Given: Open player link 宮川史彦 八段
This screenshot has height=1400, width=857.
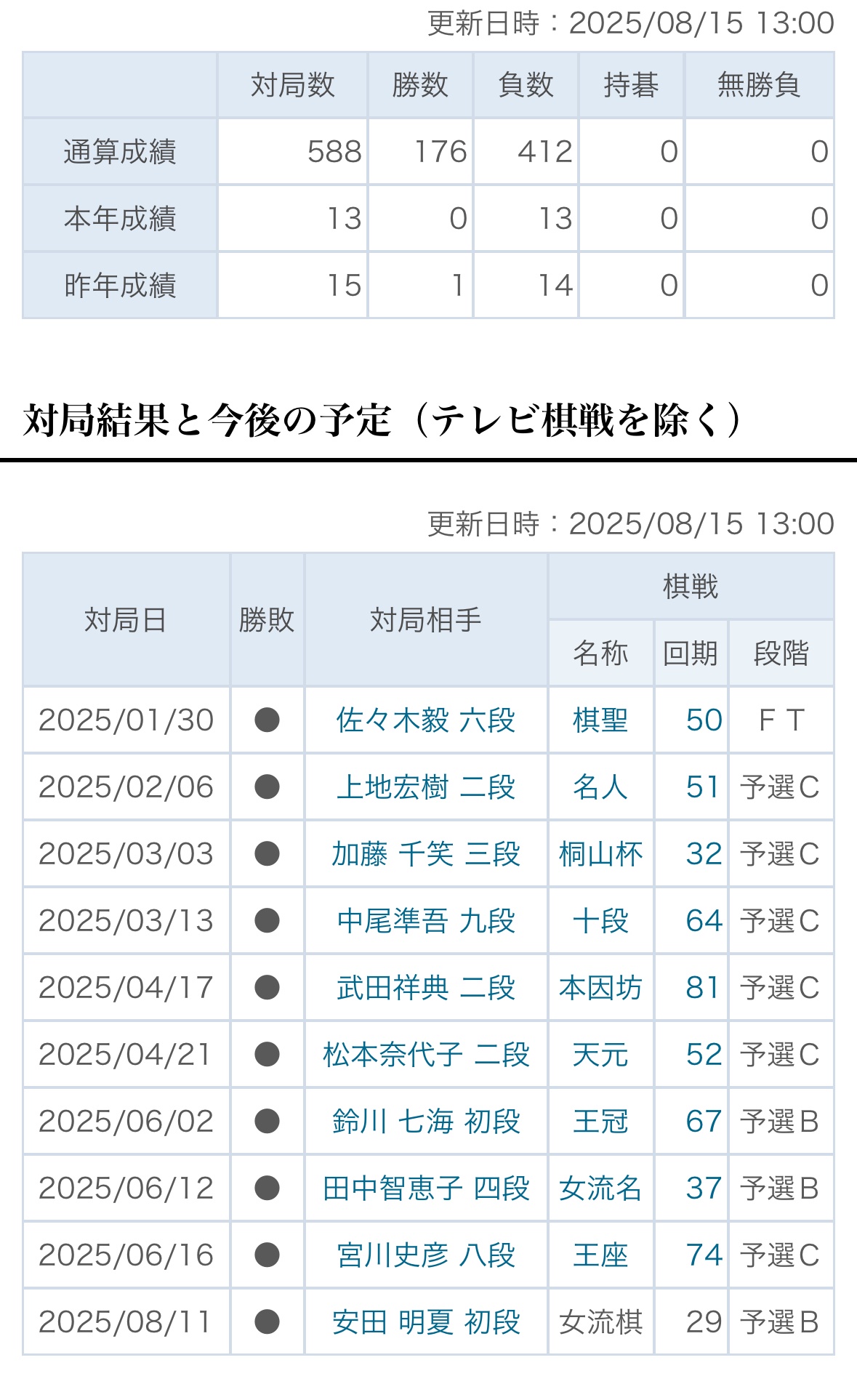Looking at the screenshot, I should pos(425,1255).
